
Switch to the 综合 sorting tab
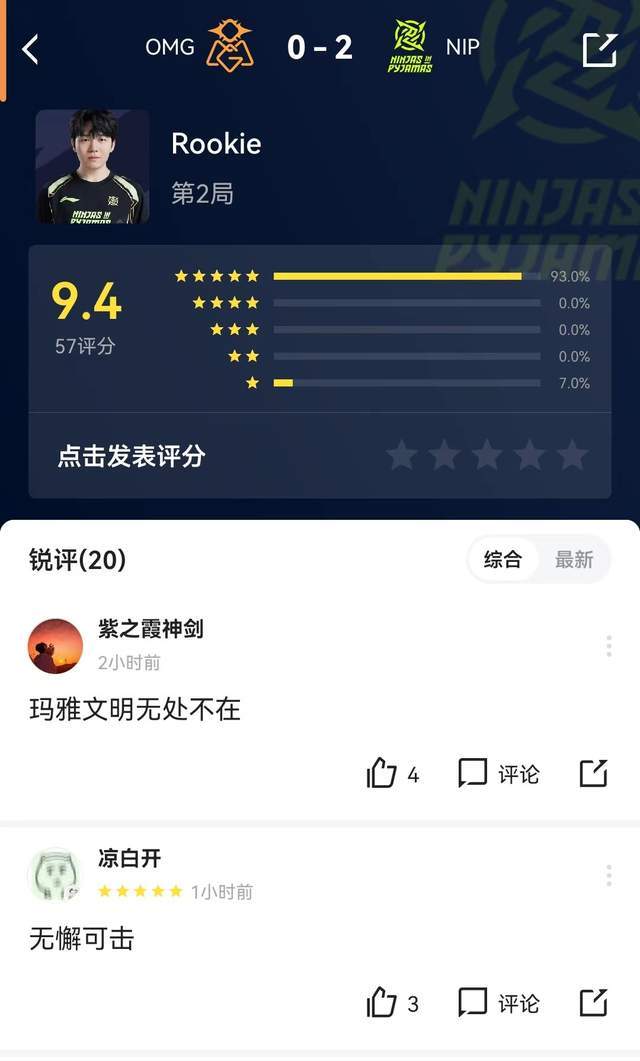(x=503, y=560)
